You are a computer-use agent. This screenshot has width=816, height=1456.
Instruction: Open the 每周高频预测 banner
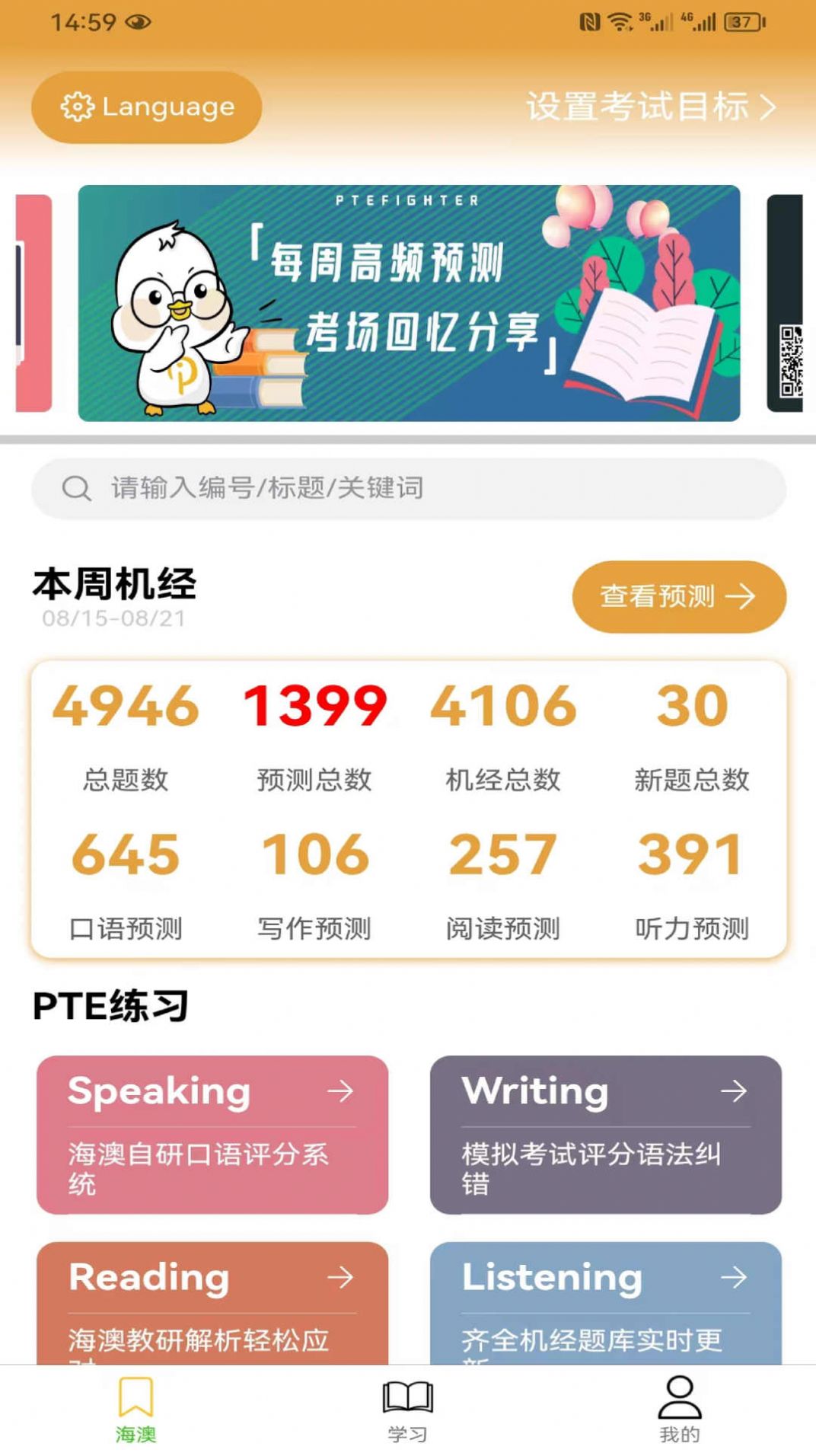coord(409,303)
